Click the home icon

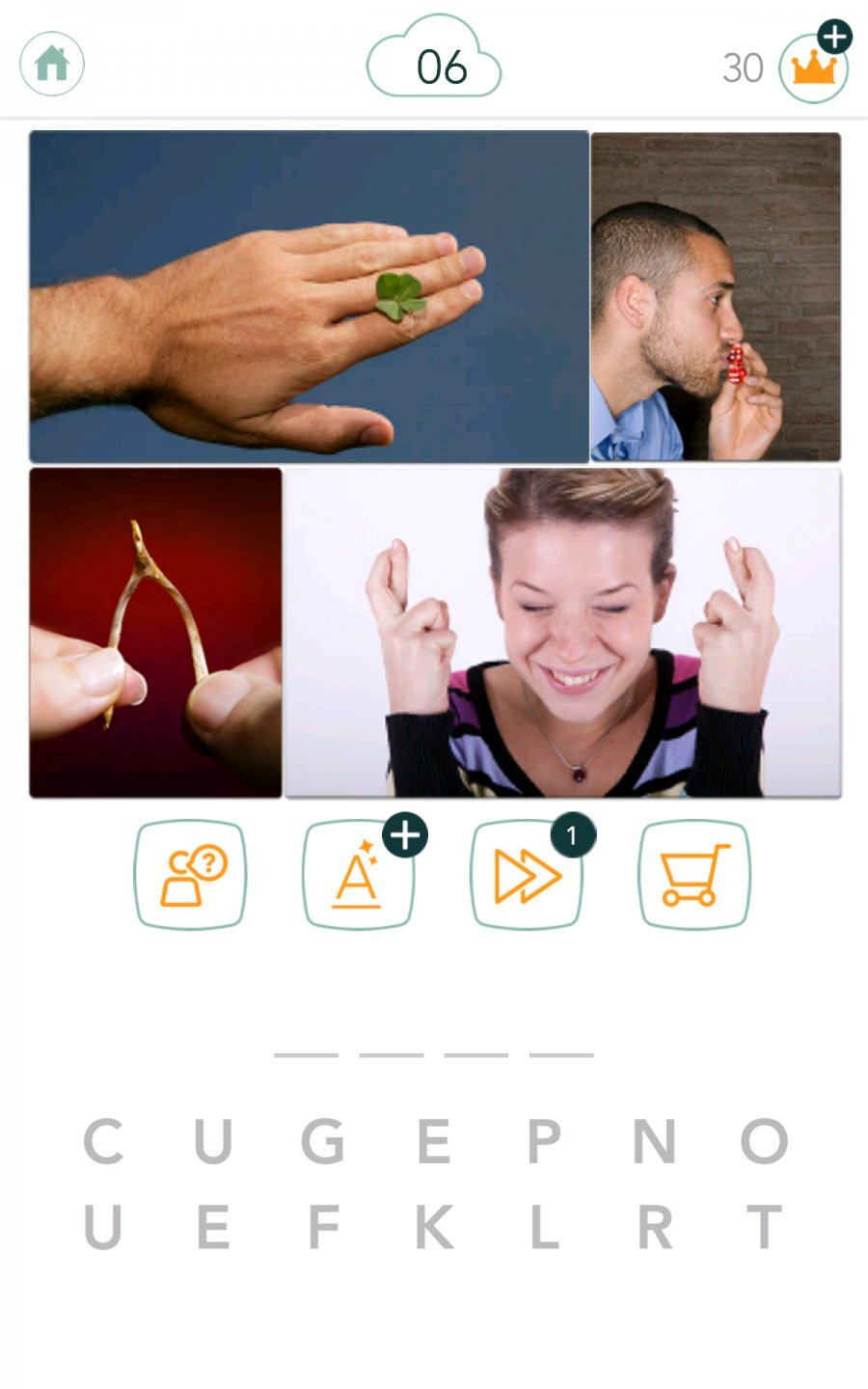click(52, 64)
